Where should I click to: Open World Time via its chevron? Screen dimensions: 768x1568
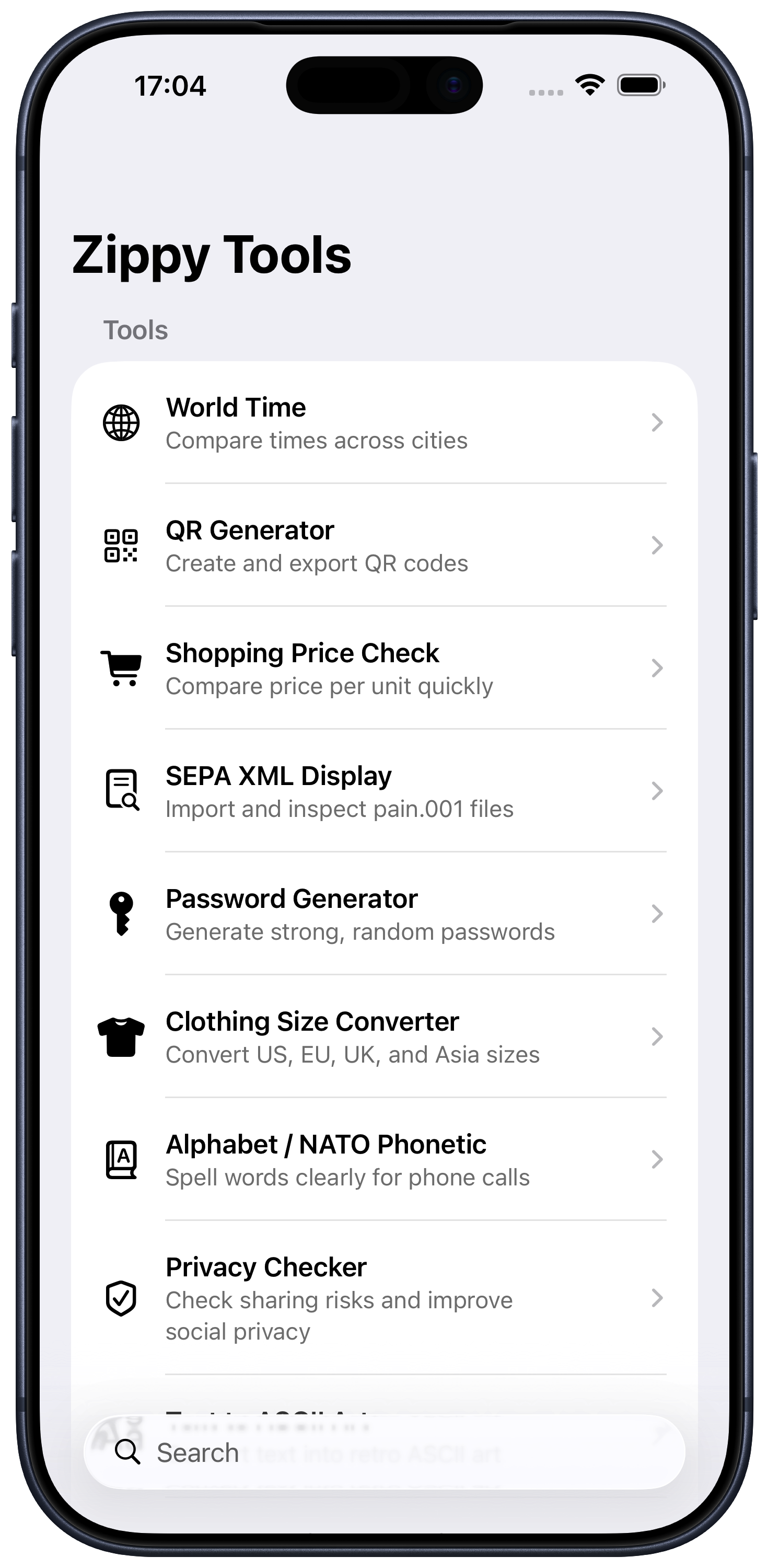[658, 422]
